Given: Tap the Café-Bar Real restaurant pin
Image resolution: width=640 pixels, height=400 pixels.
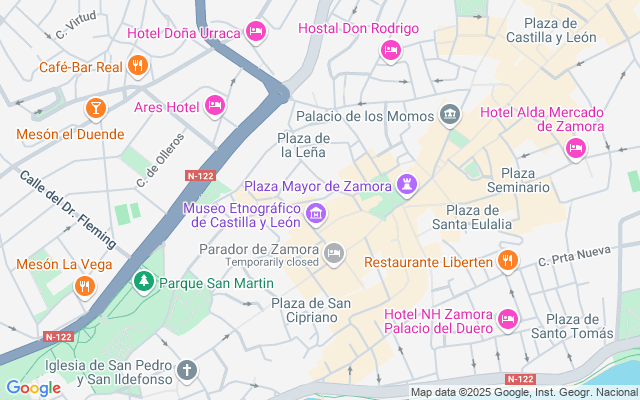Looking at the screenshot, I should pos(138,67).
